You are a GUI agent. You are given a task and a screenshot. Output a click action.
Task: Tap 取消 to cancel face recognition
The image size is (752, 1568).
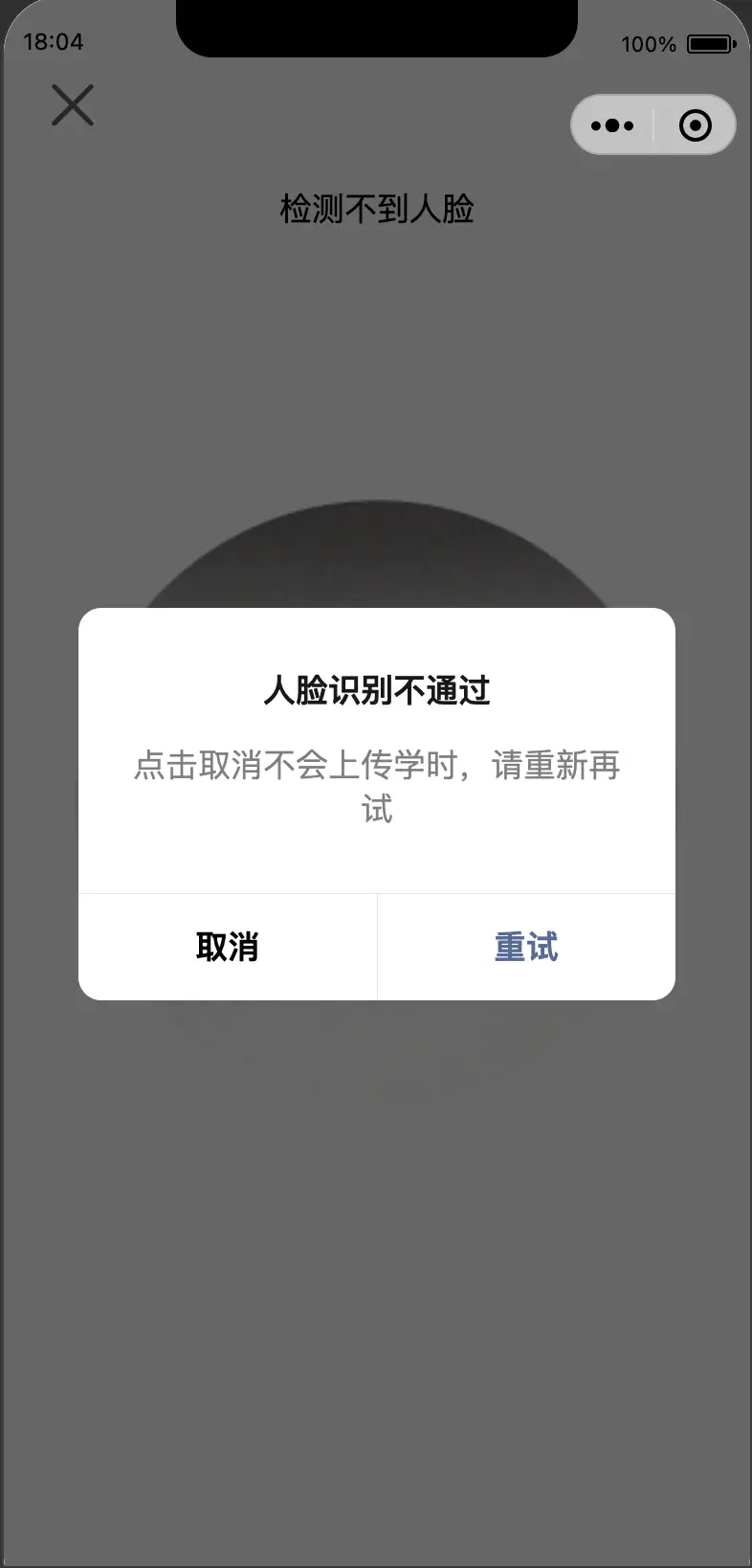(x=228, y=947)
